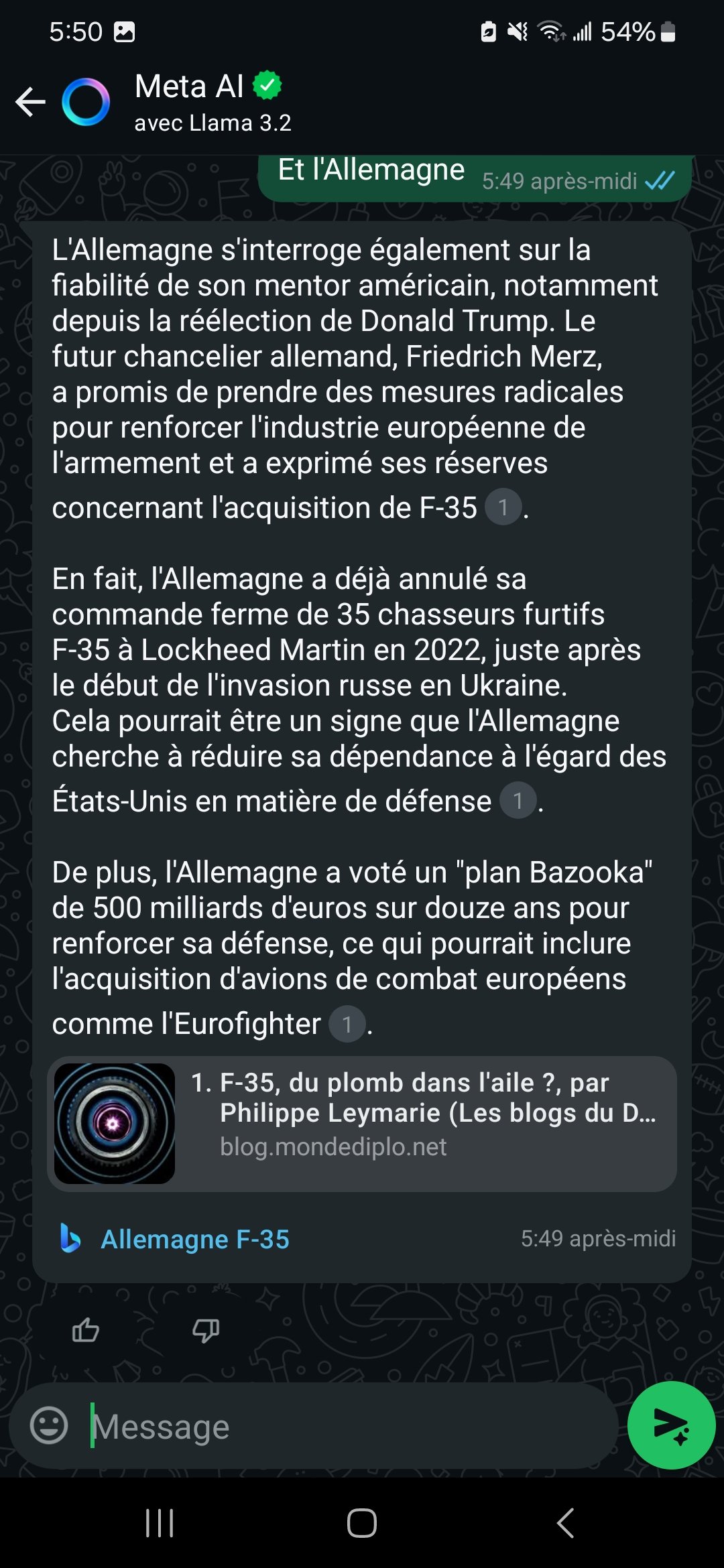Open recent apps from the navigation bar
The height and width of the screenshot is (1568, 724).
[160, 1523]
